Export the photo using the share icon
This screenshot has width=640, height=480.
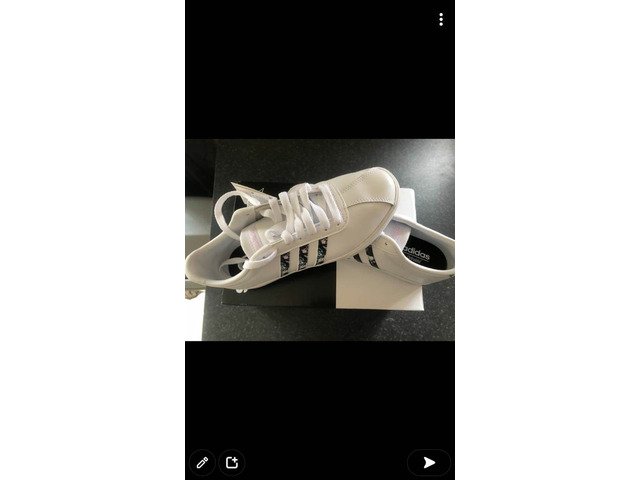(x=232, y=462)
